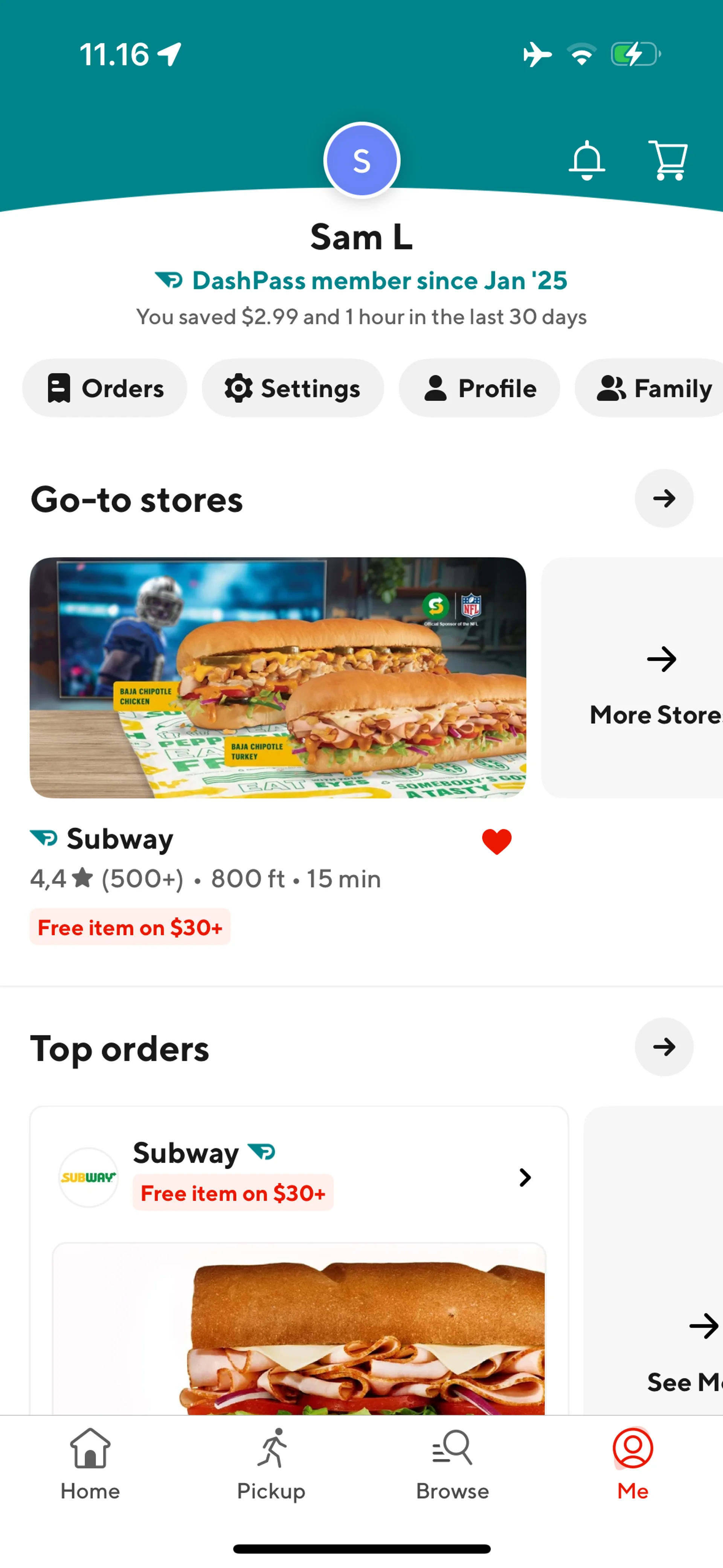Open the notifications bell

(586, 160)
